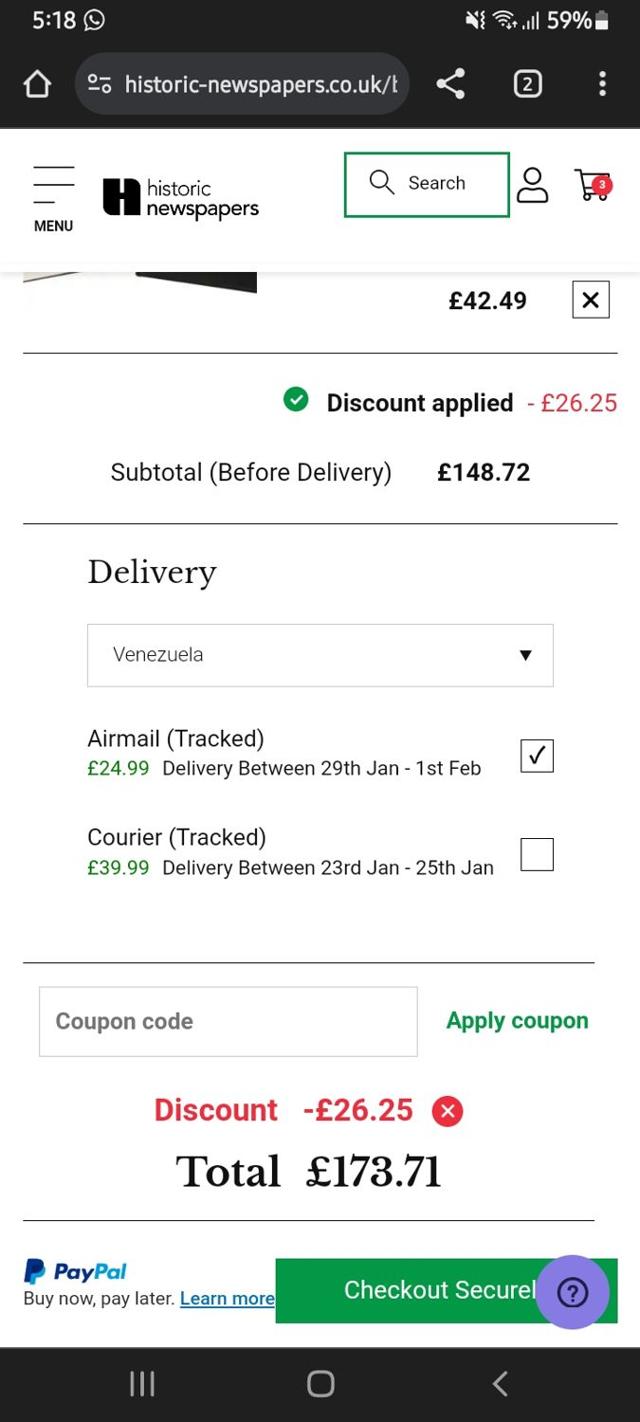The width and height of the screenshot is (640, 1422).
Task: Open the browser tab switcher
Action: point(528,84)
